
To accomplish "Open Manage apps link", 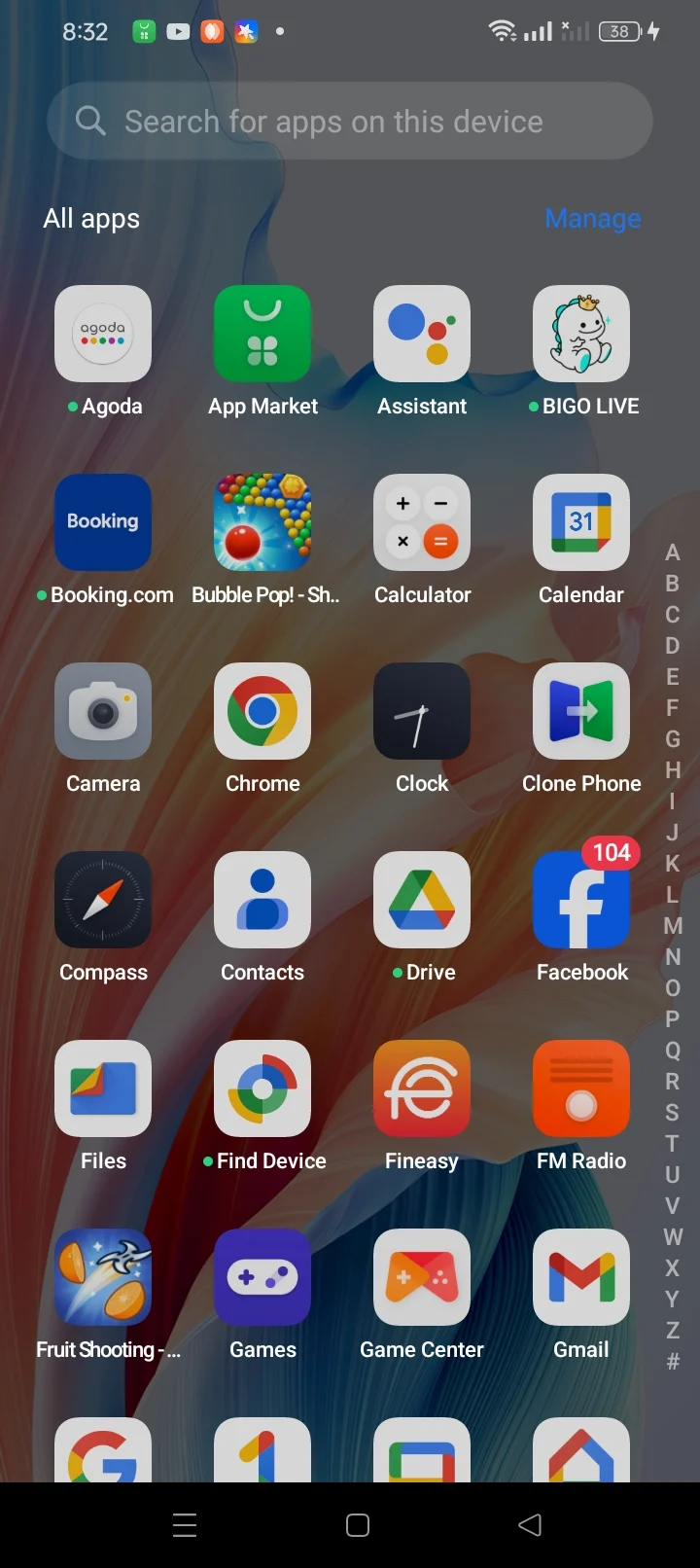I will click(x=592, y=219).
